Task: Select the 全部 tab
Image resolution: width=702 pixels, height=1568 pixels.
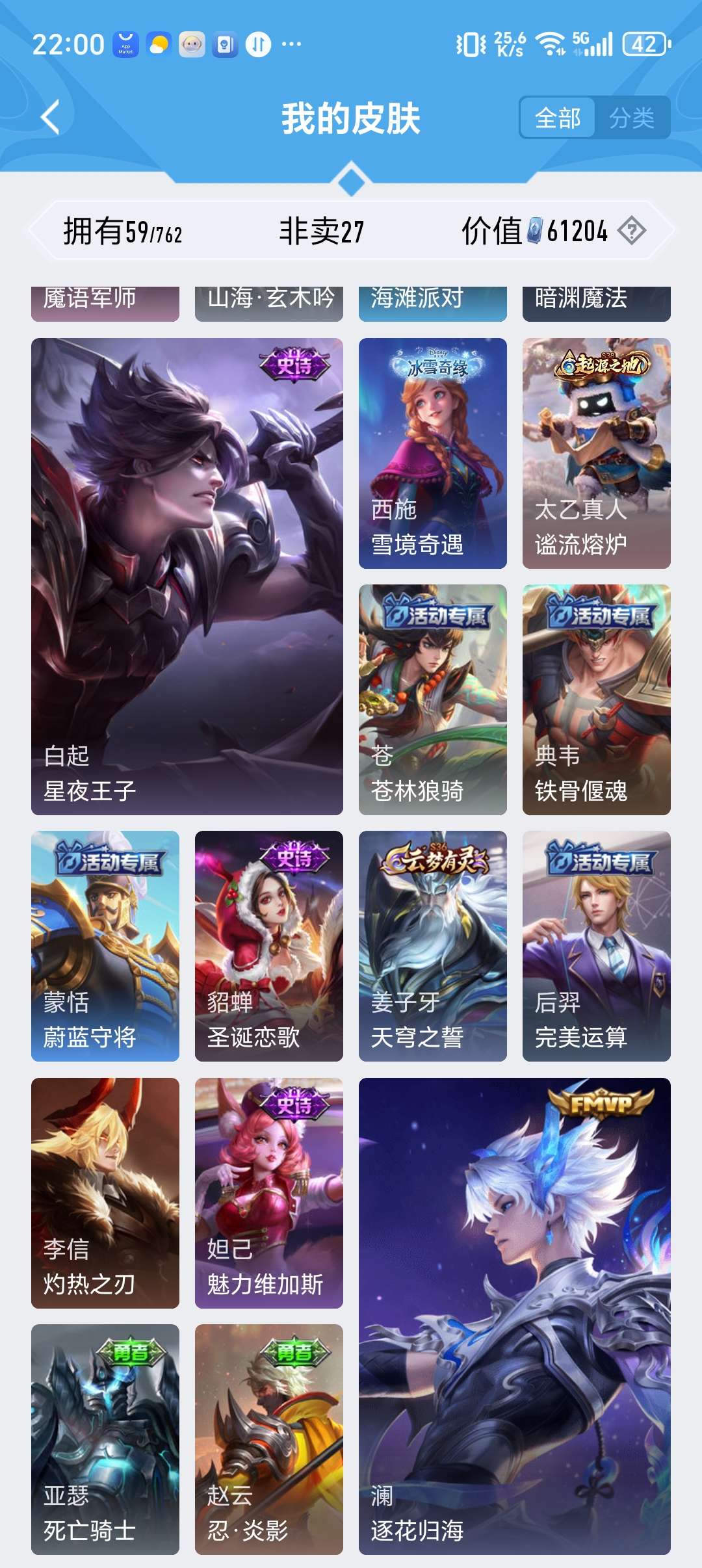Action: point(558,118)
